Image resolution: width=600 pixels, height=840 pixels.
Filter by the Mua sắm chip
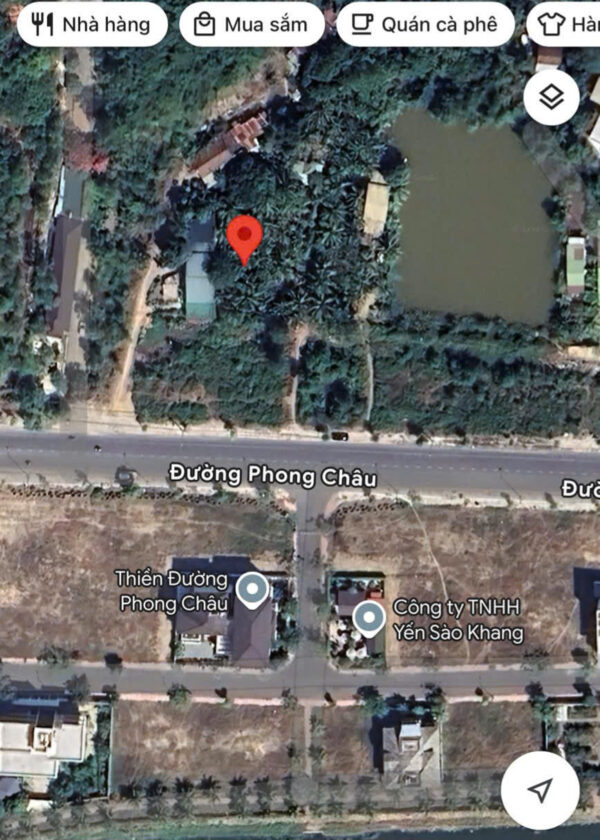click(x=251, y=25)
